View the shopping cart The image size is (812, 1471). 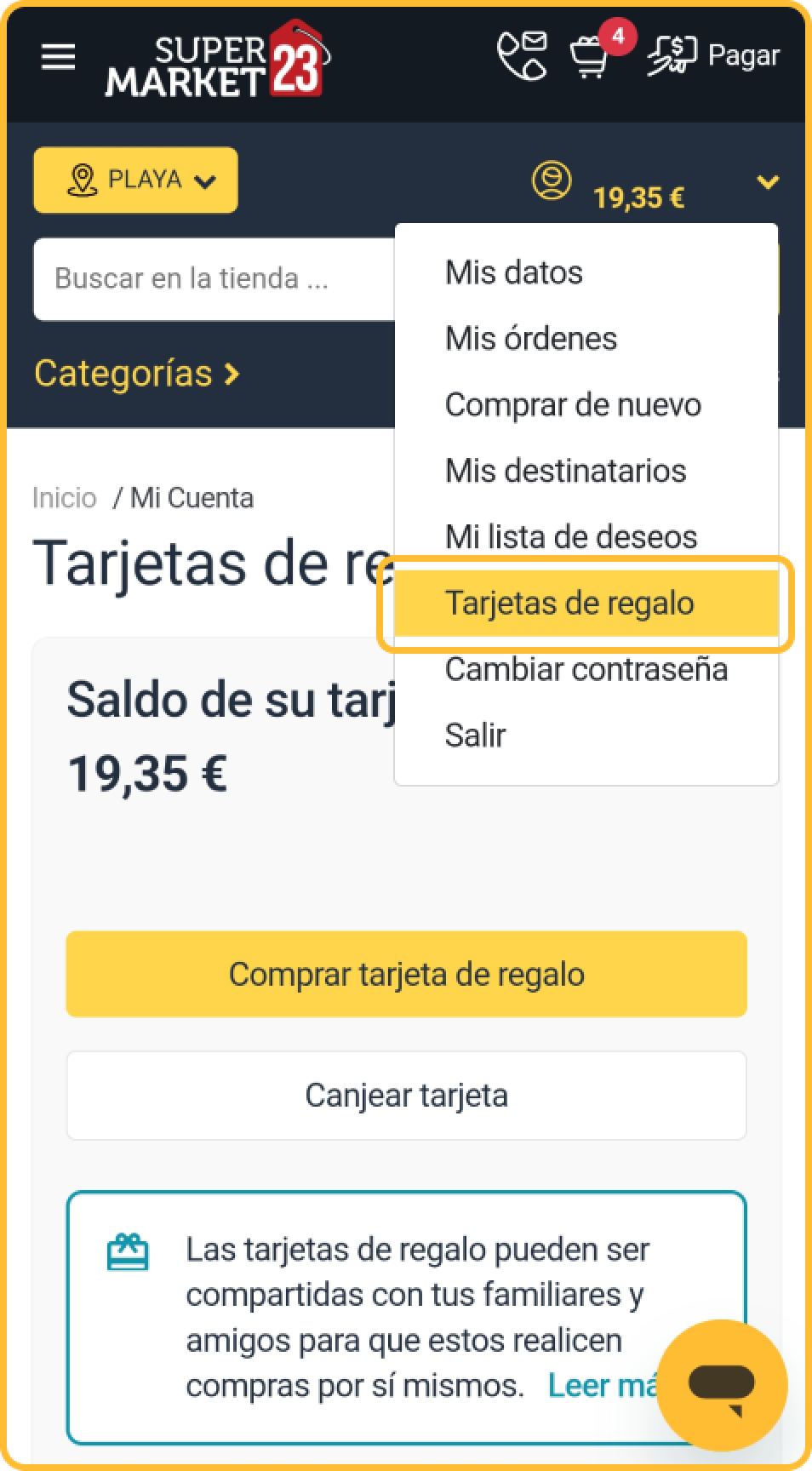[590, 57]
